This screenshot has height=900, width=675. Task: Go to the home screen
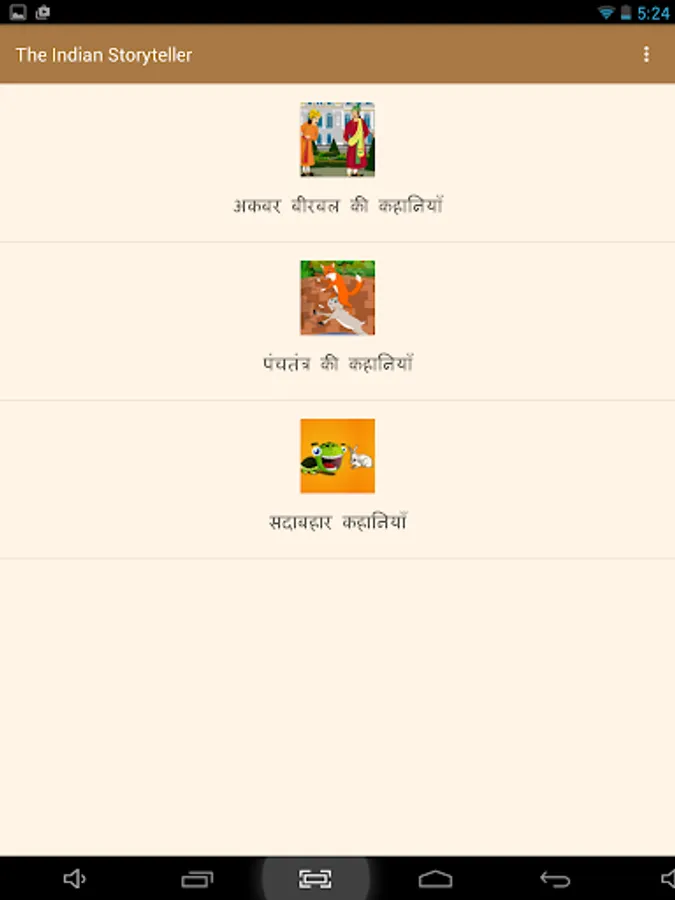(435, 879)
